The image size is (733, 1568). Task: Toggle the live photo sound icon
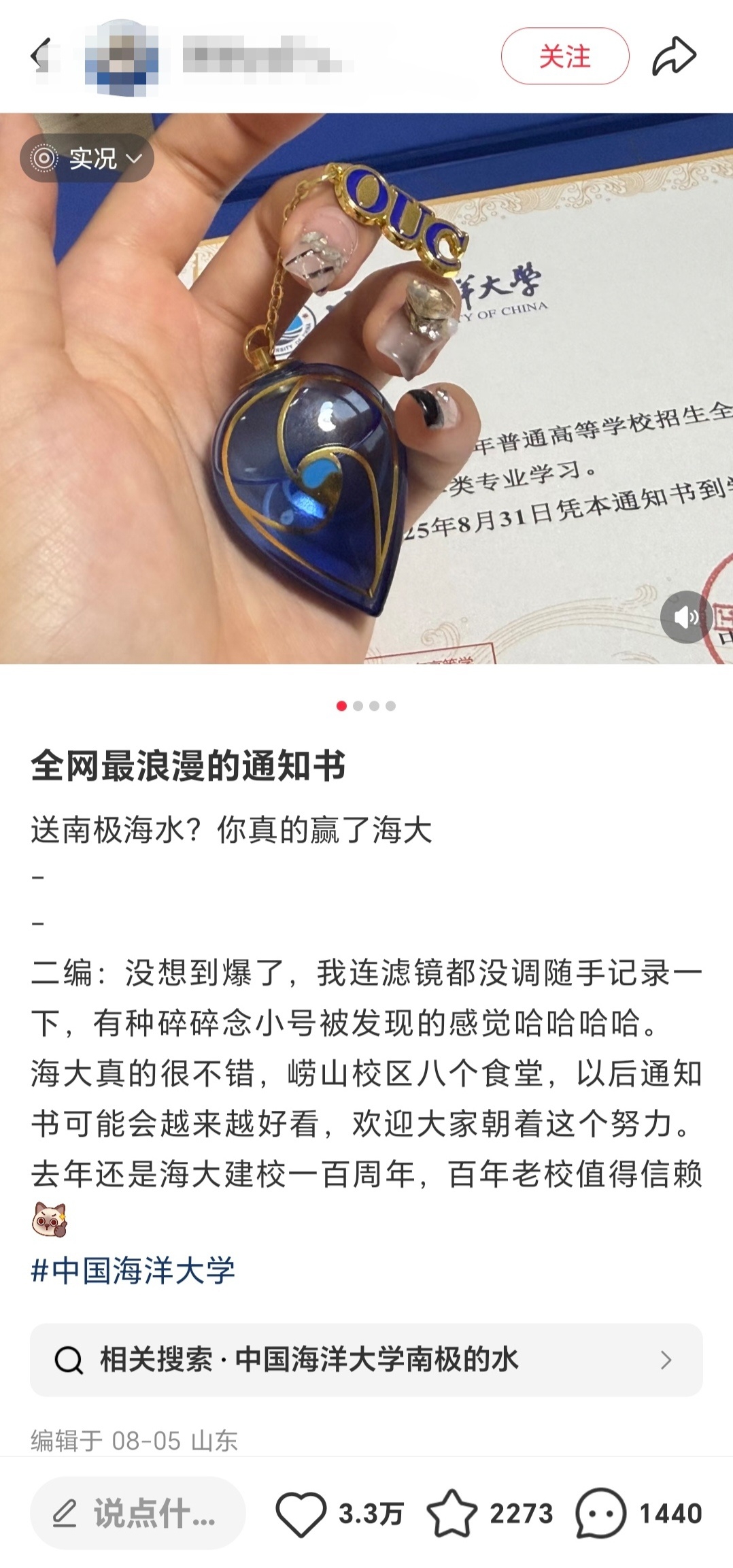click(x=686, y=617)
